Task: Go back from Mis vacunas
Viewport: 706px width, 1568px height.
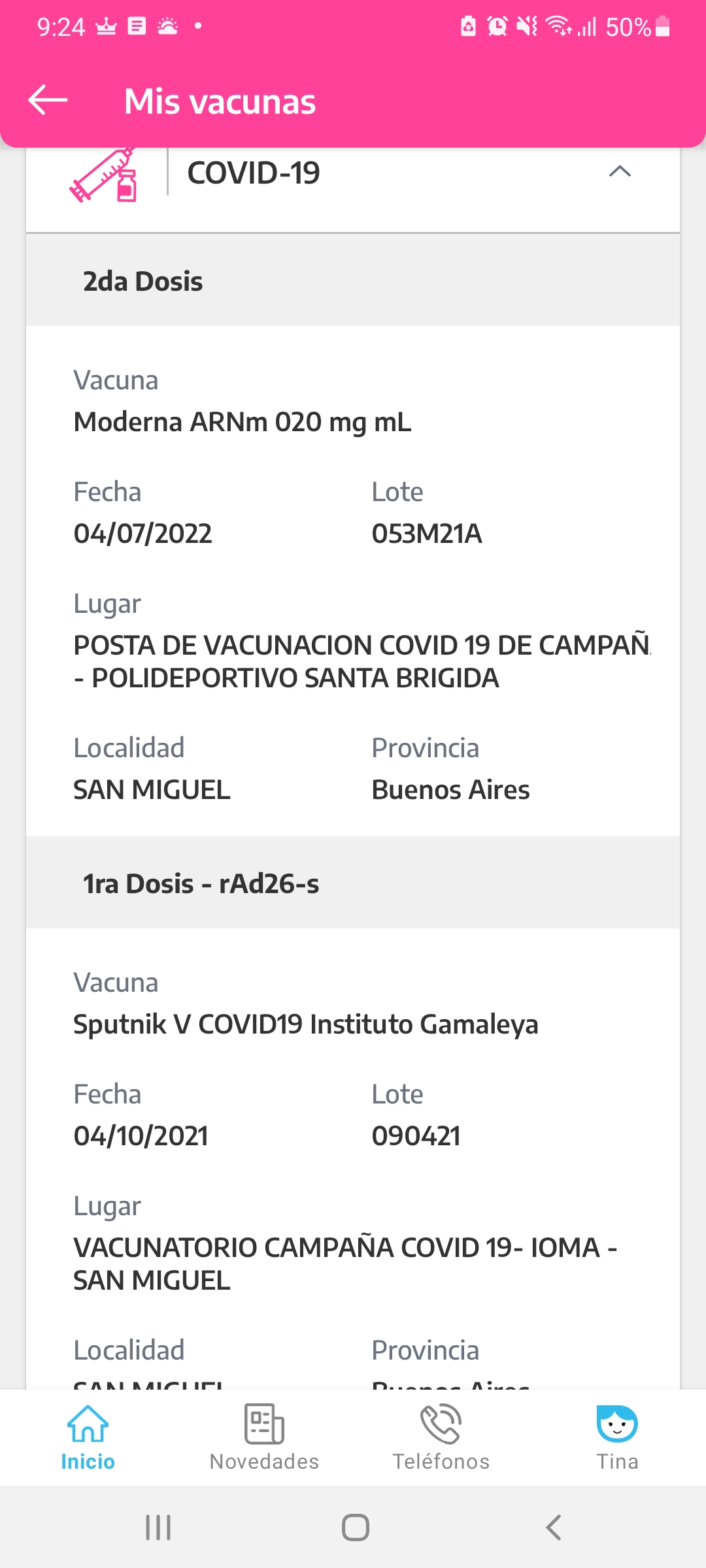Action: 48,101
